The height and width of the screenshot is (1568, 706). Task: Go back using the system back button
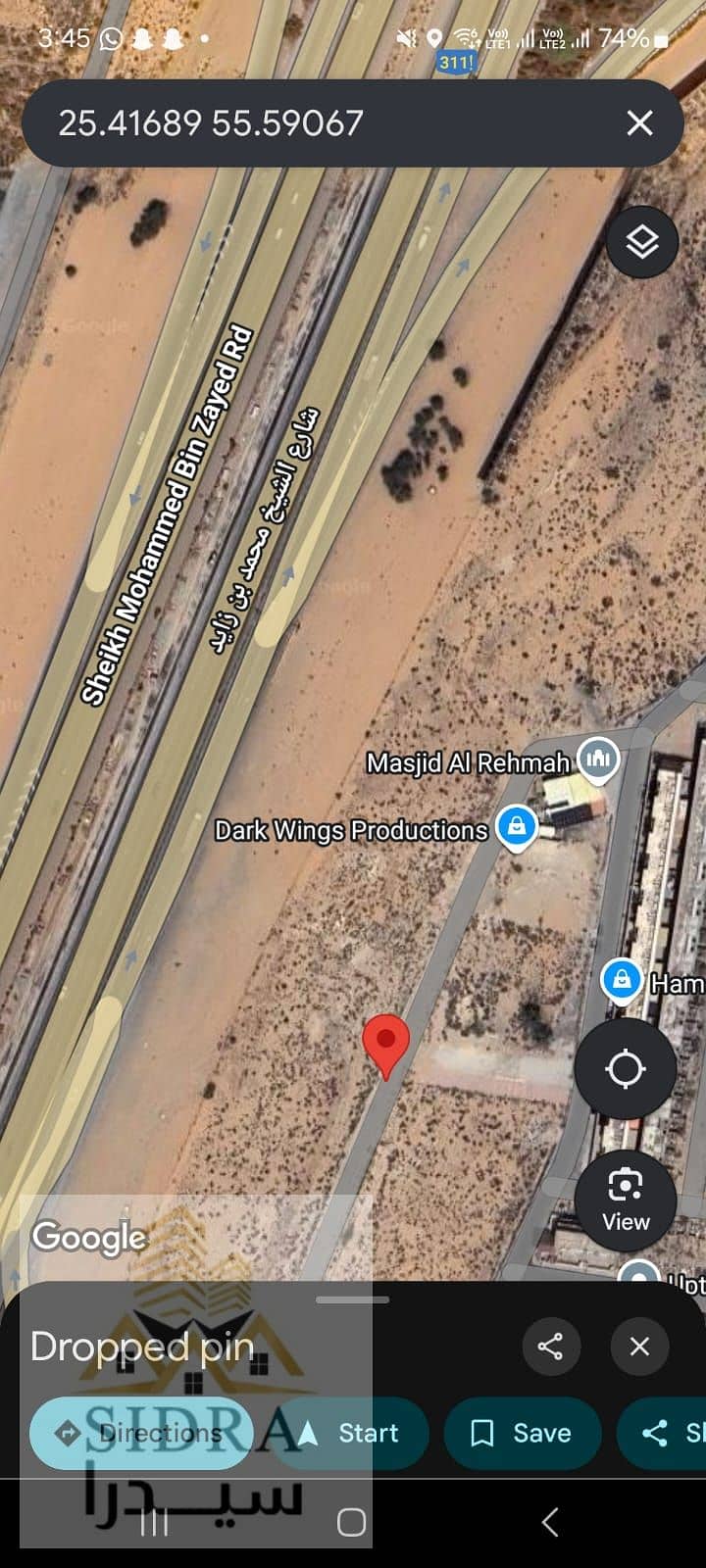pyautogui.click(x=550, y=1522)
